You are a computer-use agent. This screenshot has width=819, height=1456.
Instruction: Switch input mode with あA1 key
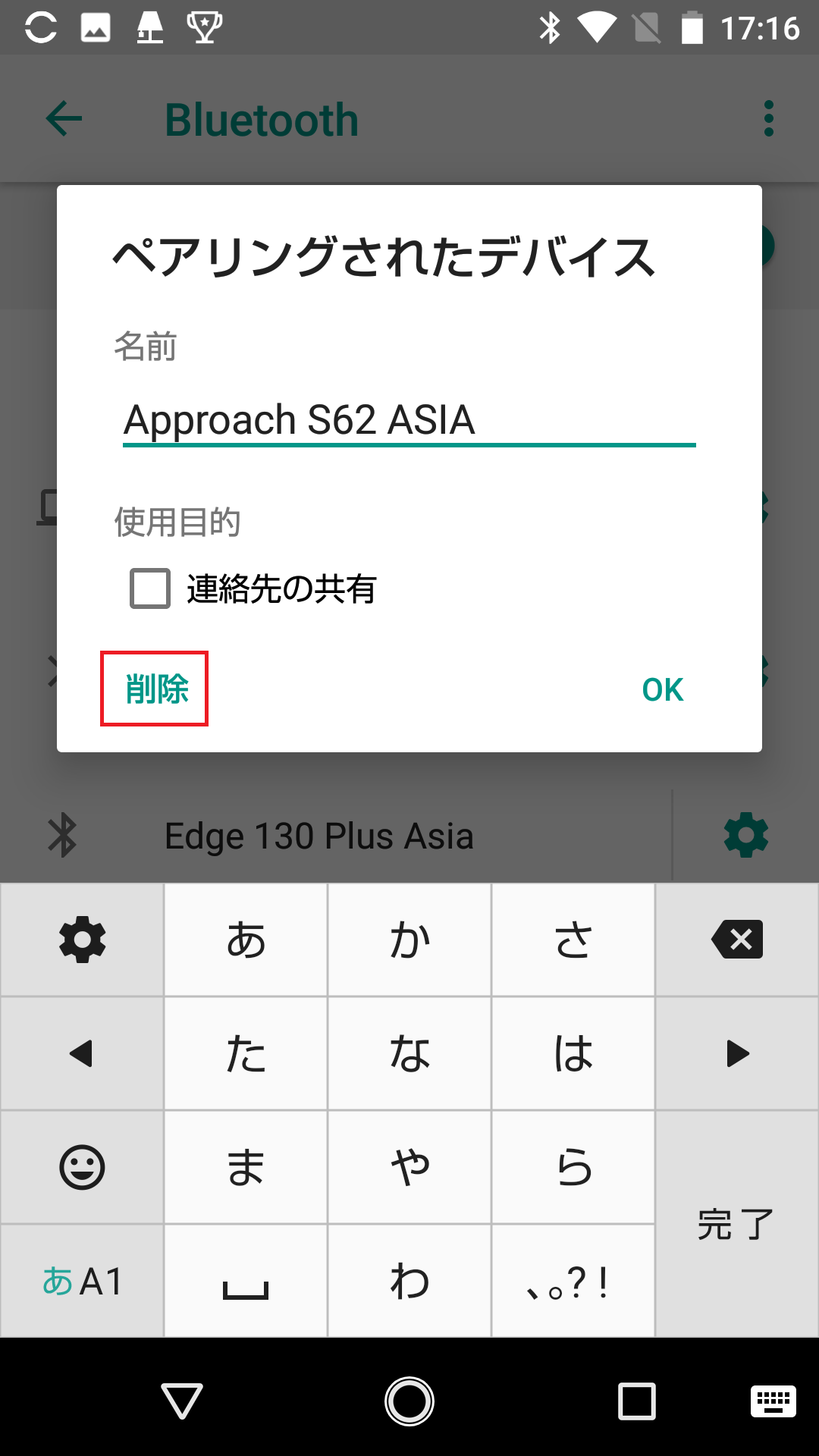click(x=82, y=1281)
